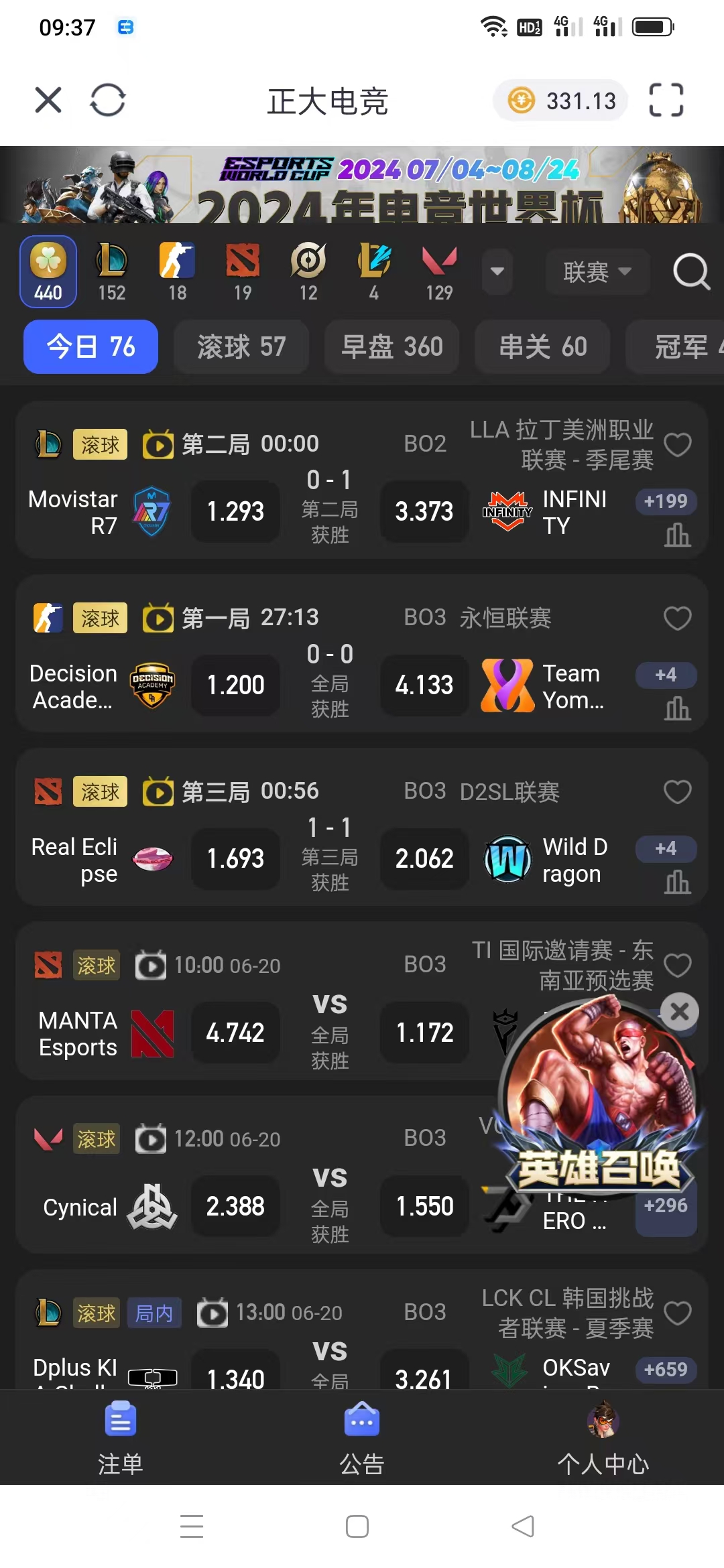724x1568 pixels.
Task: Close the 正大电竞 web page
Action: (x=48, y=101)
